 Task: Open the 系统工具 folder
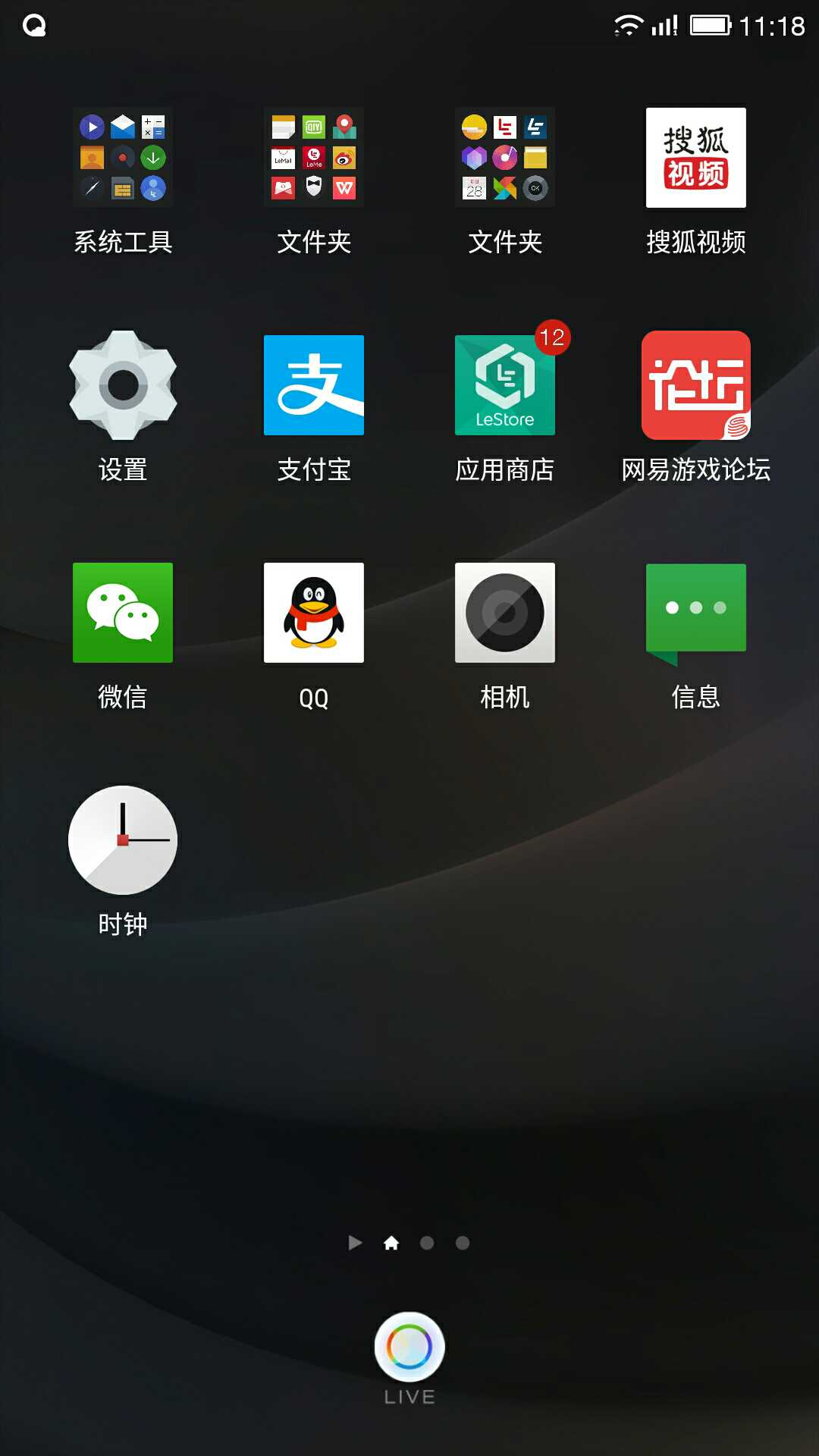123,158
